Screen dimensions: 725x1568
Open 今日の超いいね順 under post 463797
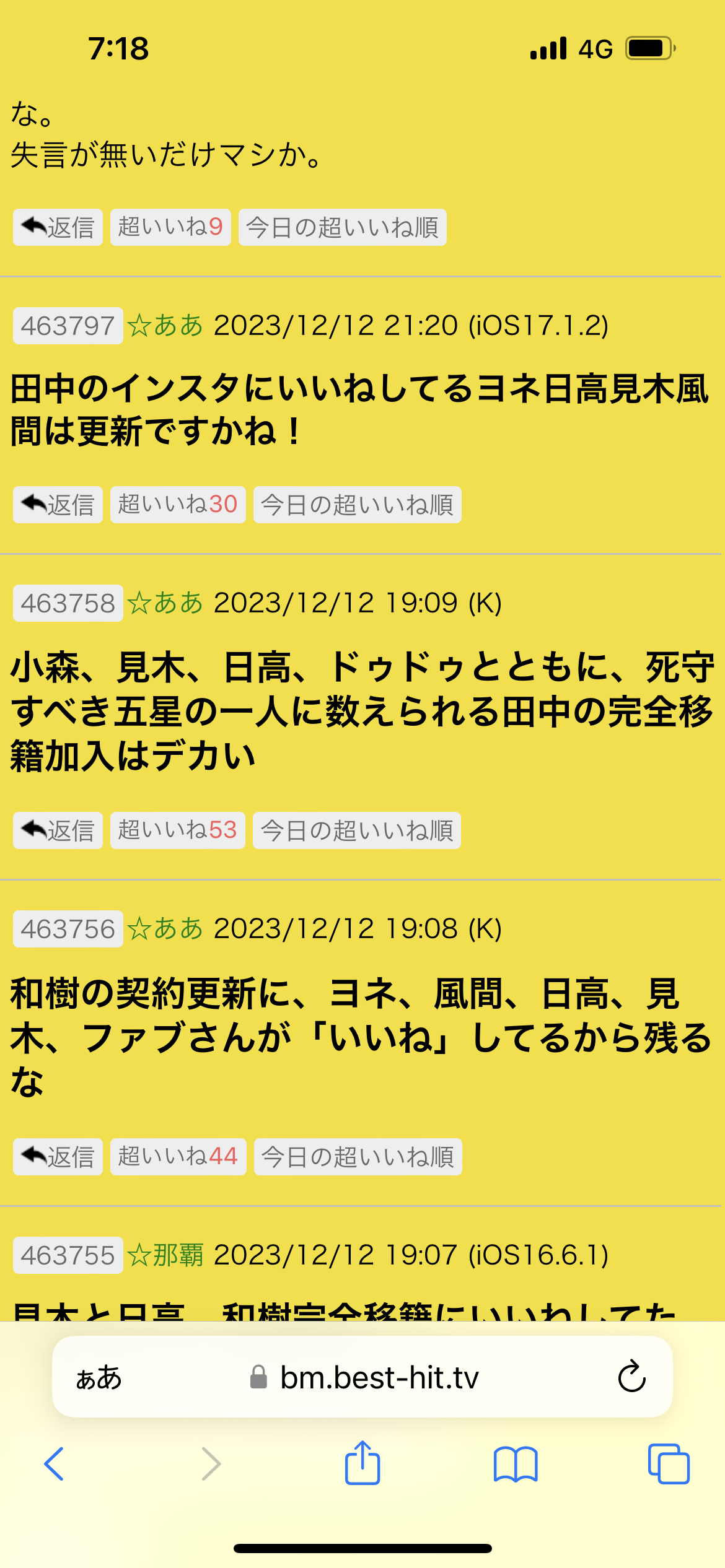tap(357, 505)
